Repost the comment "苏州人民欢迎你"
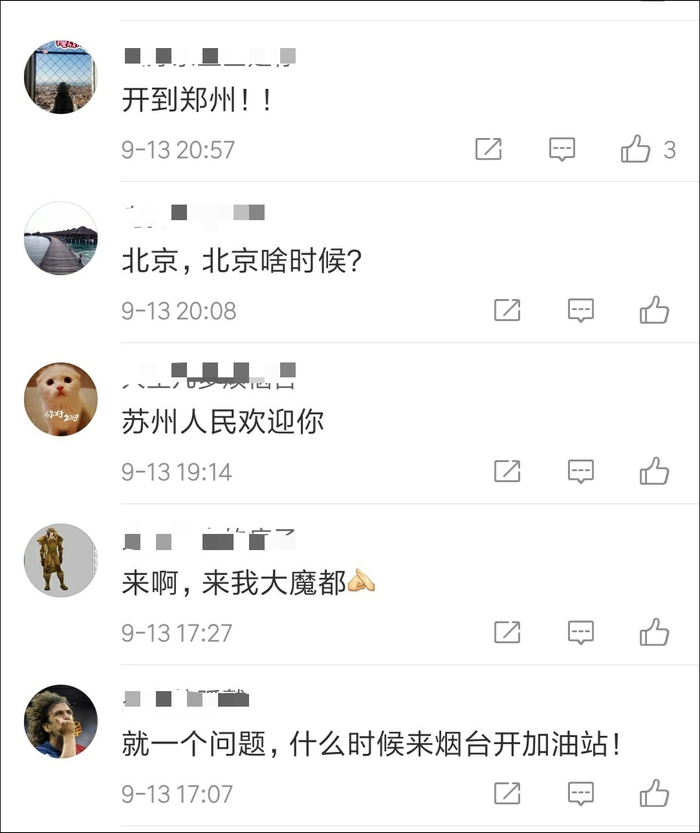 508,471
